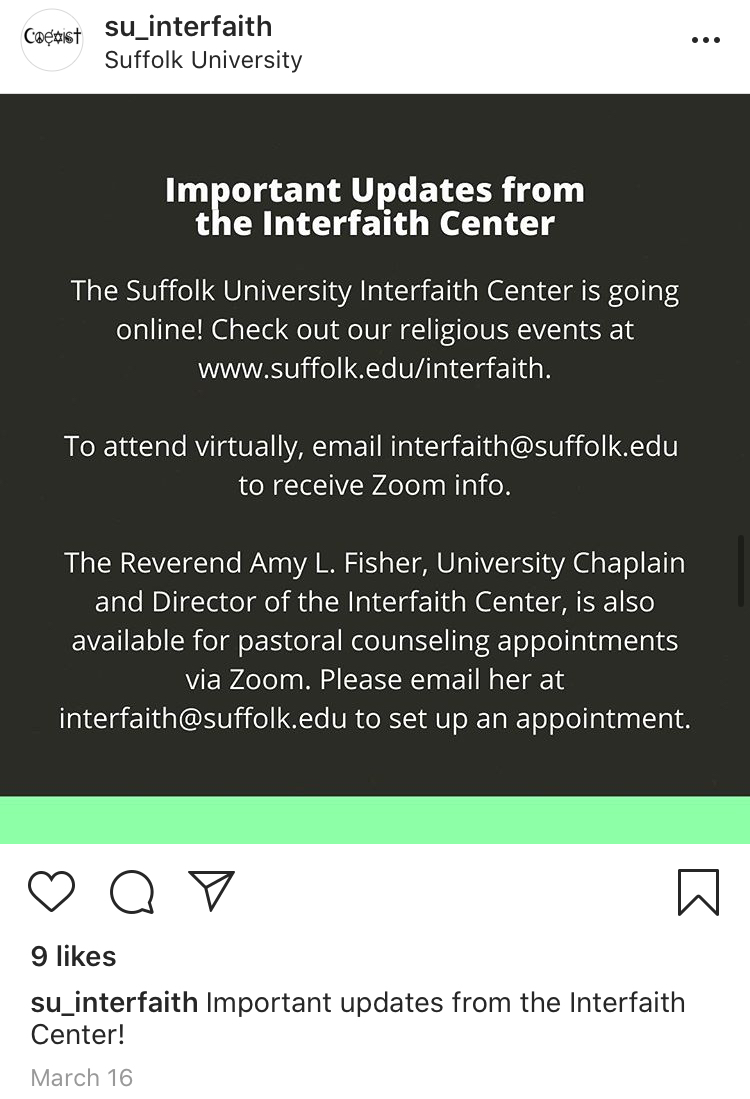
Task: Open the su_interfaith profile picture
Action: coord(52,40)
